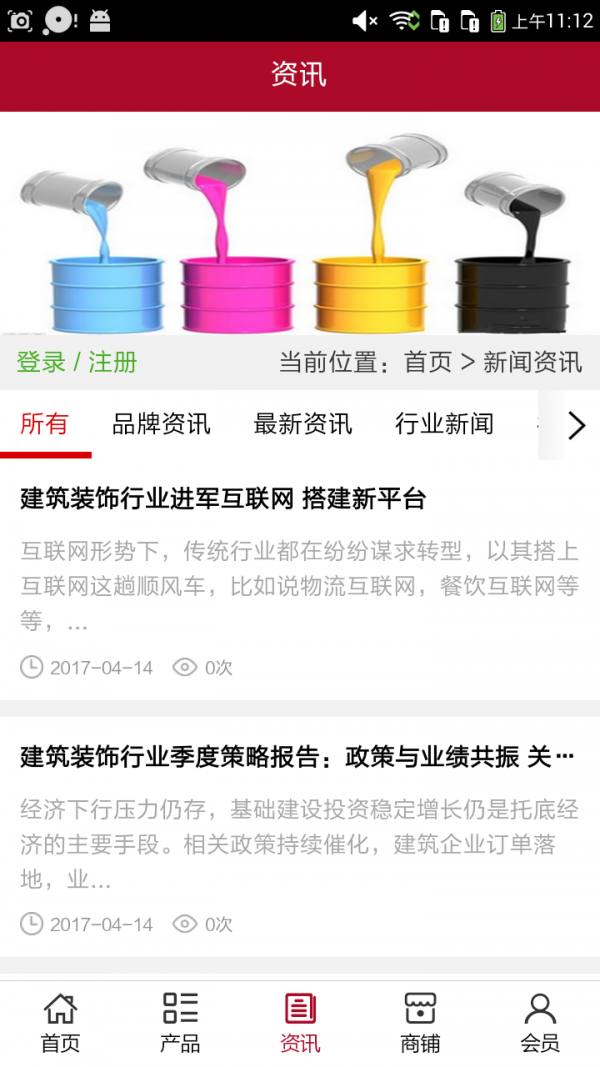The width and height of the screenshot is (600, 1067).
Task: Select the 所有 tab
Action: tap(44, 424)
